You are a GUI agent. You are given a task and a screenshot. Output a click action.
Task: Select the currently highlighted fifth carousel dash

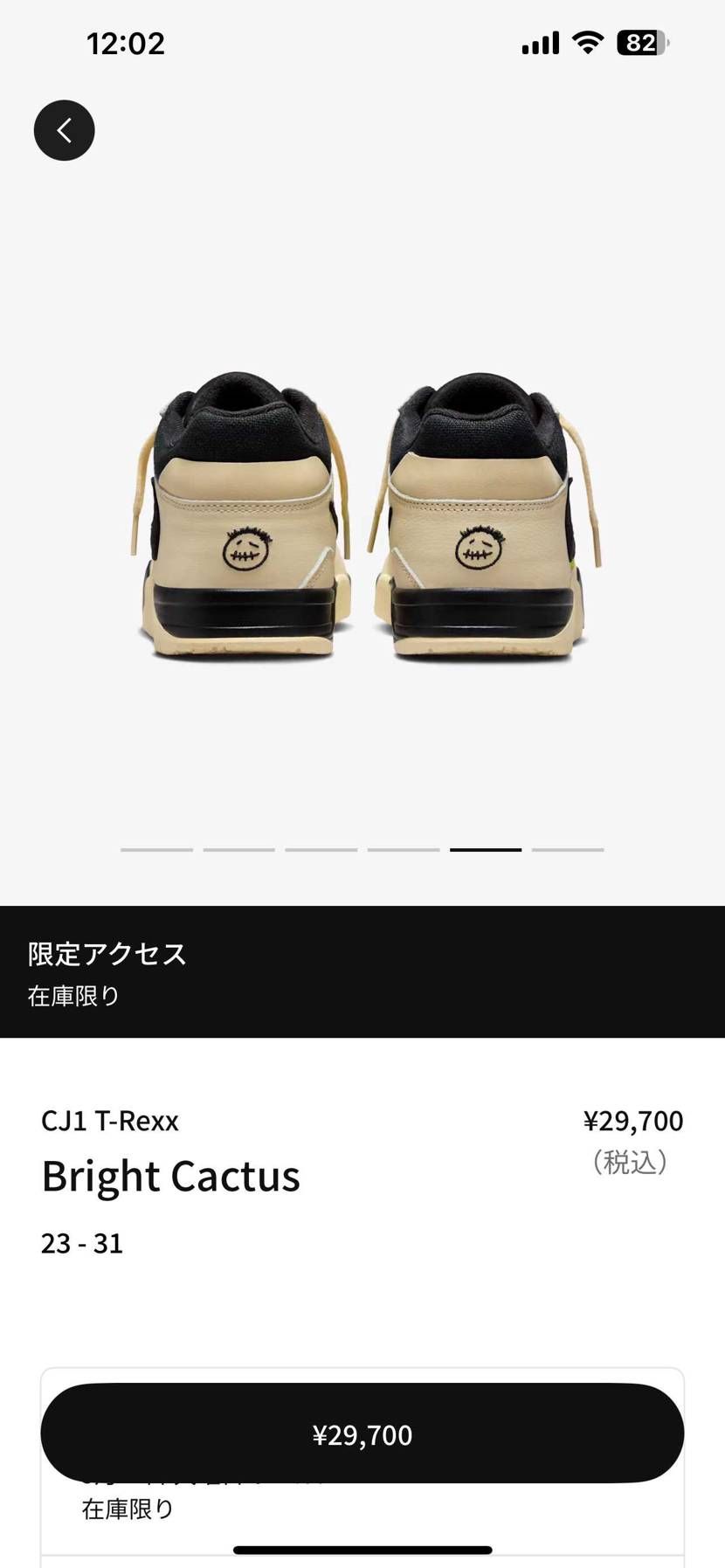coord(485,848)
